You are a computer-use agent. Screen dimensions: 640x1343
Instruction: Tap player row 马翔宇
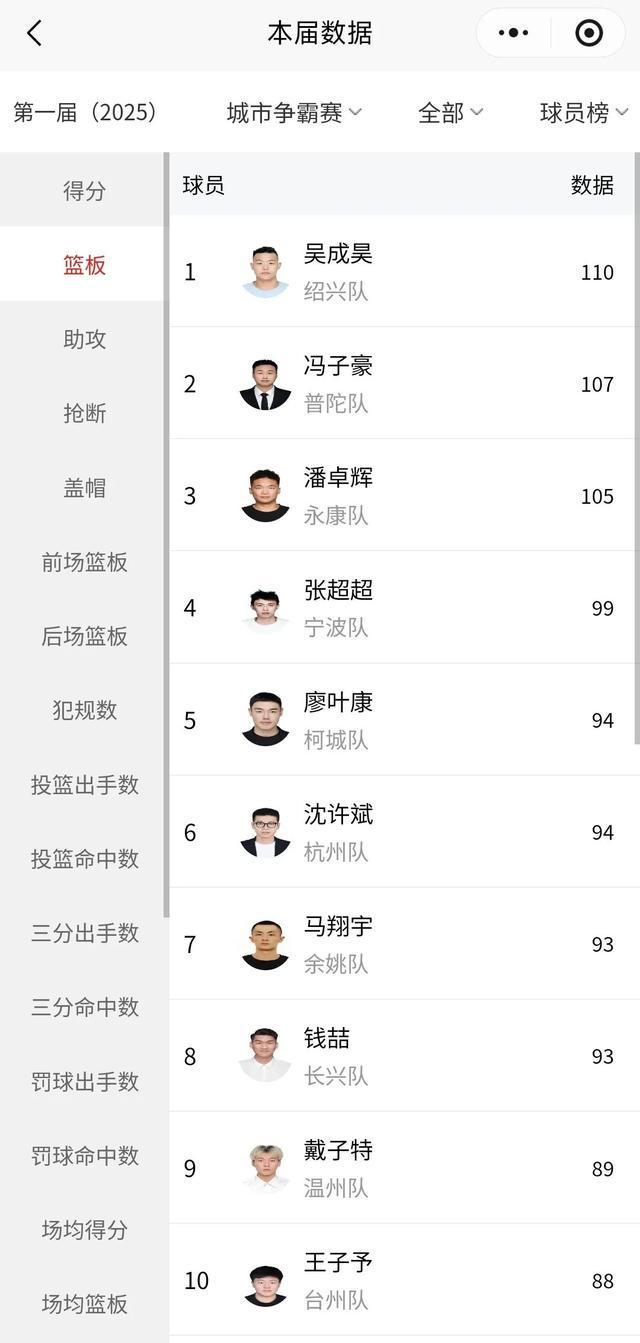click(x=400, y=943)
